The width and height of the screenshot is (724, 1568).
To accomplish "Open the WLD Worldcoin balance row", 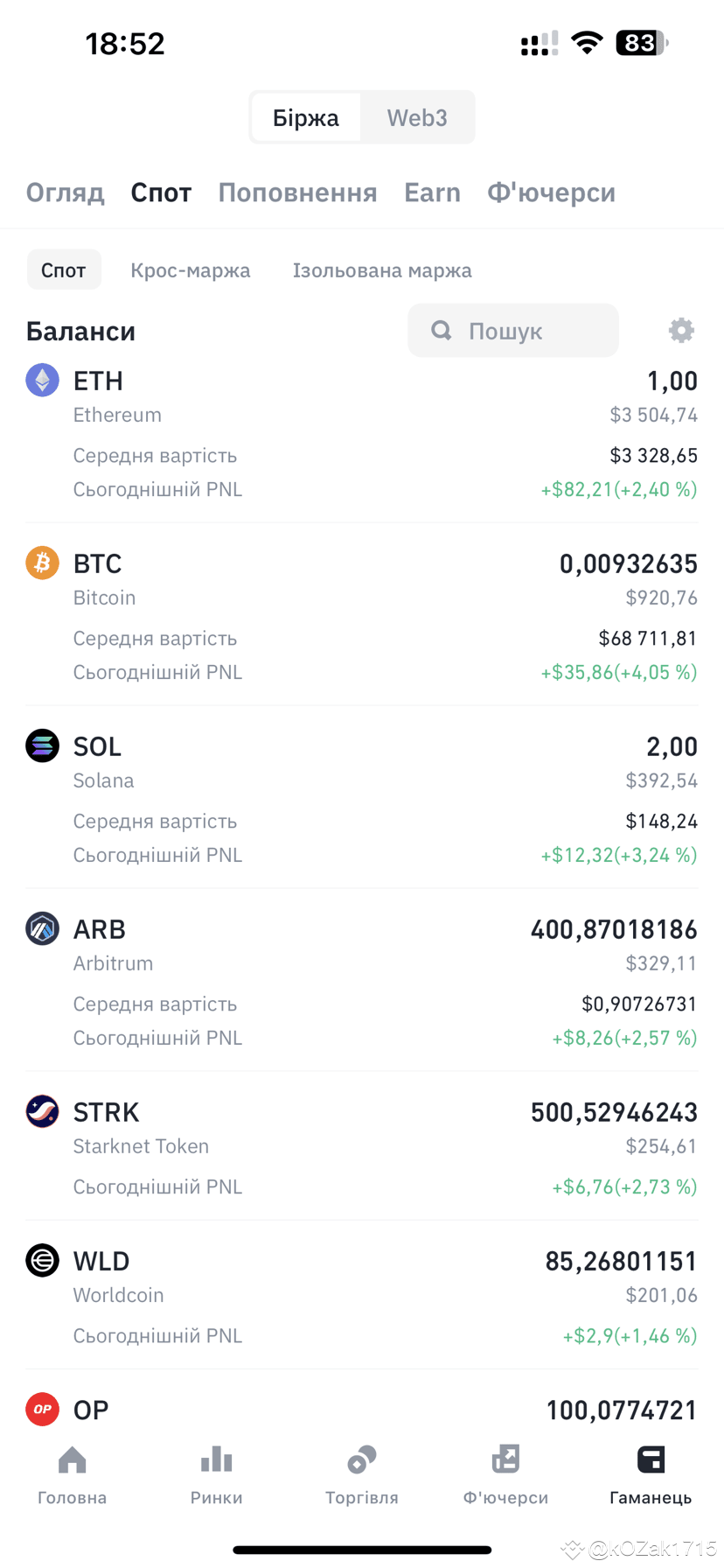I will point(362,1296).
